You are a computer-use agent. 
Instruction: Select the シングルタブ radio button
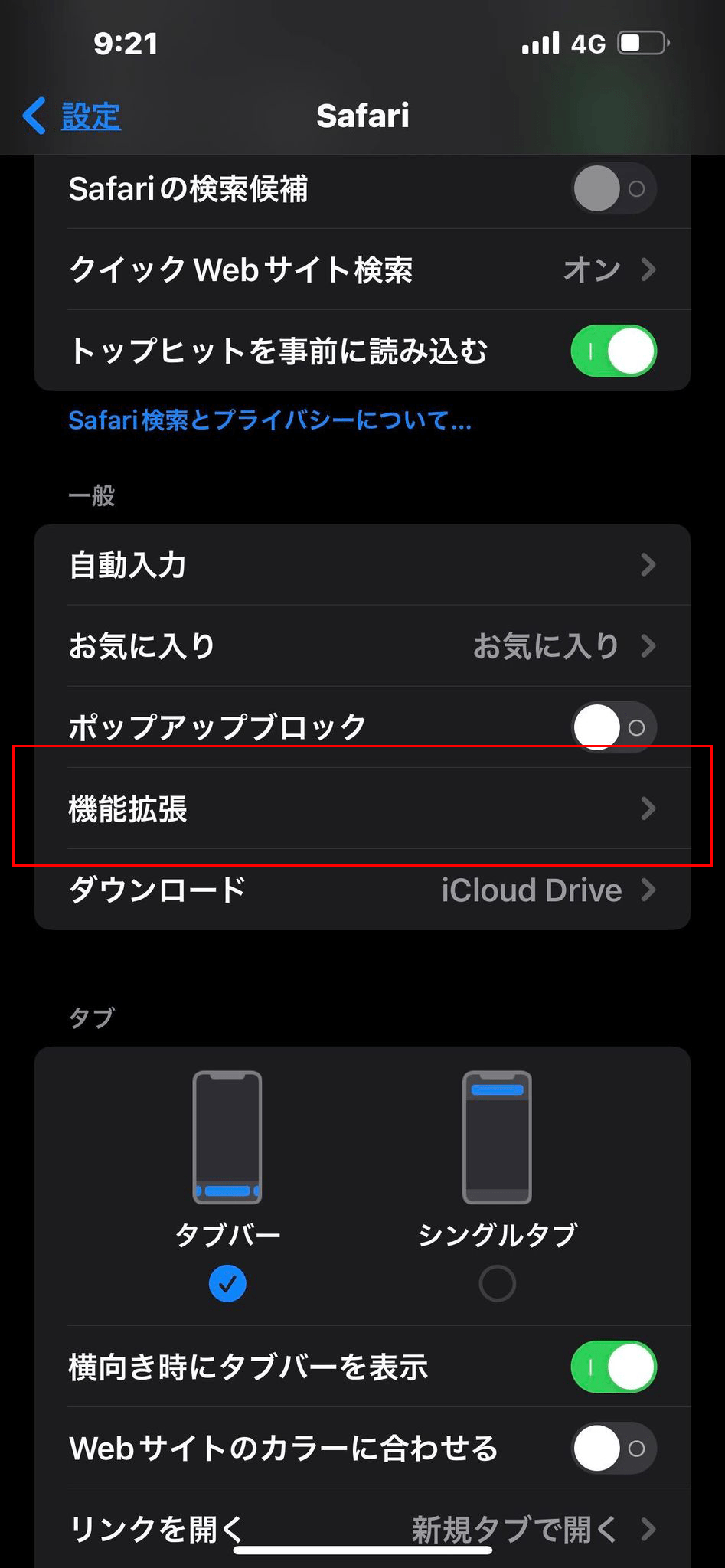click(x=497, y=1283)
